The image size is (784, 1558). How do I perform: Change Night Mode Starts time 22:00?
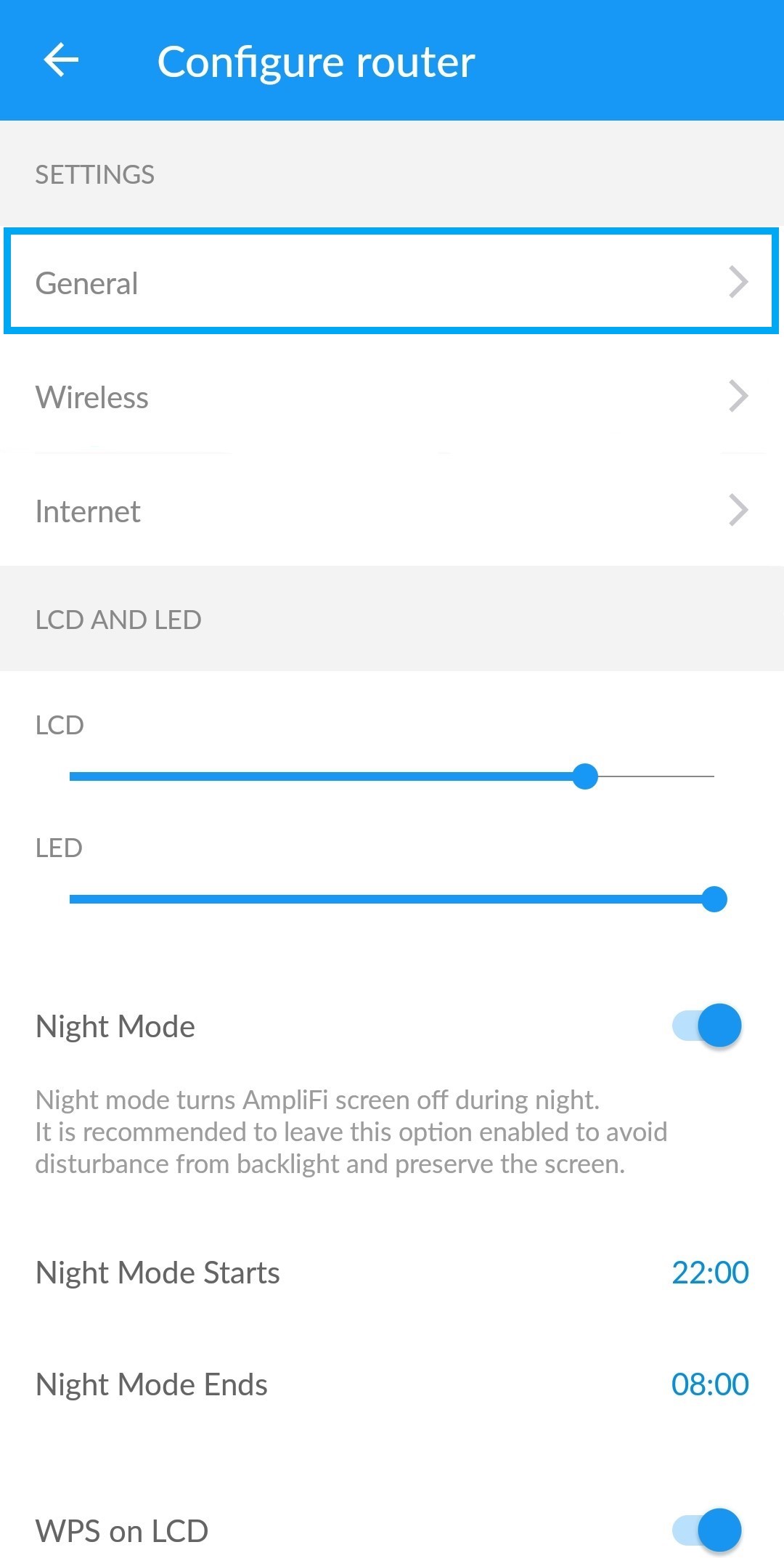[710, 1273]
